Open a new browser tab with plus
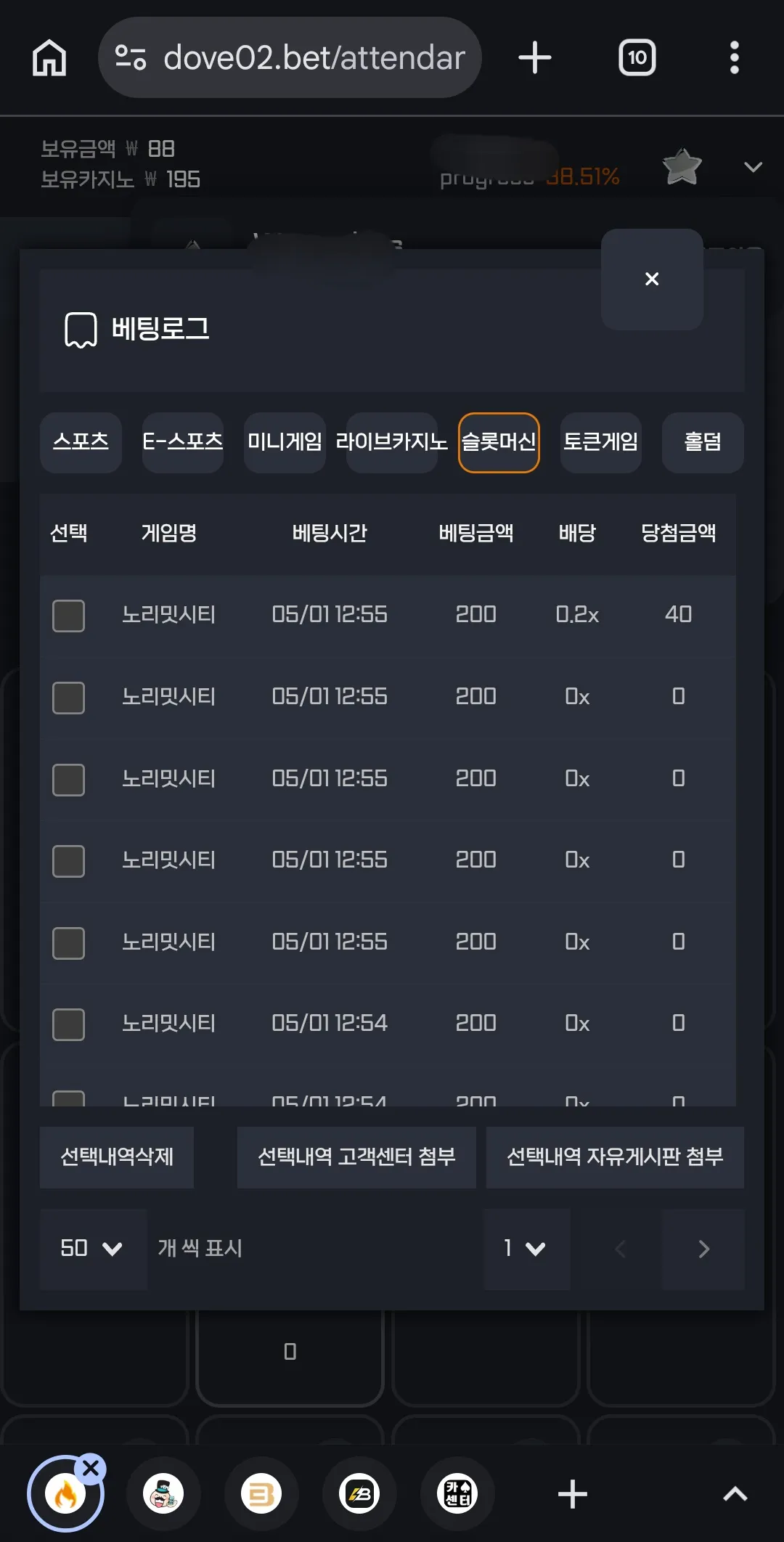The image size is (784, 1542). (535, 57)
